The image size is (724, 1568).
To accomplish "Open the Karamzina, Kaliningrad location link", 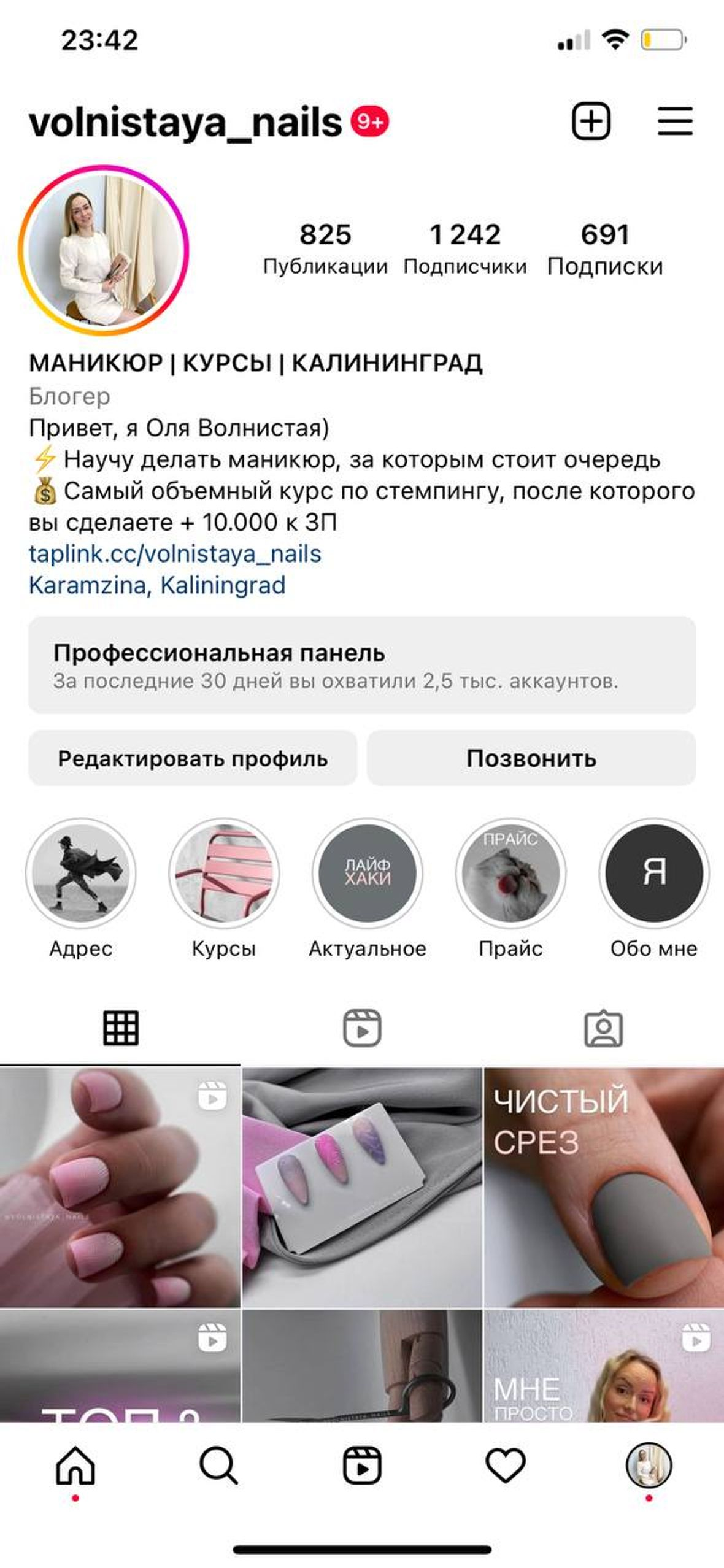I will coord(157,585).
